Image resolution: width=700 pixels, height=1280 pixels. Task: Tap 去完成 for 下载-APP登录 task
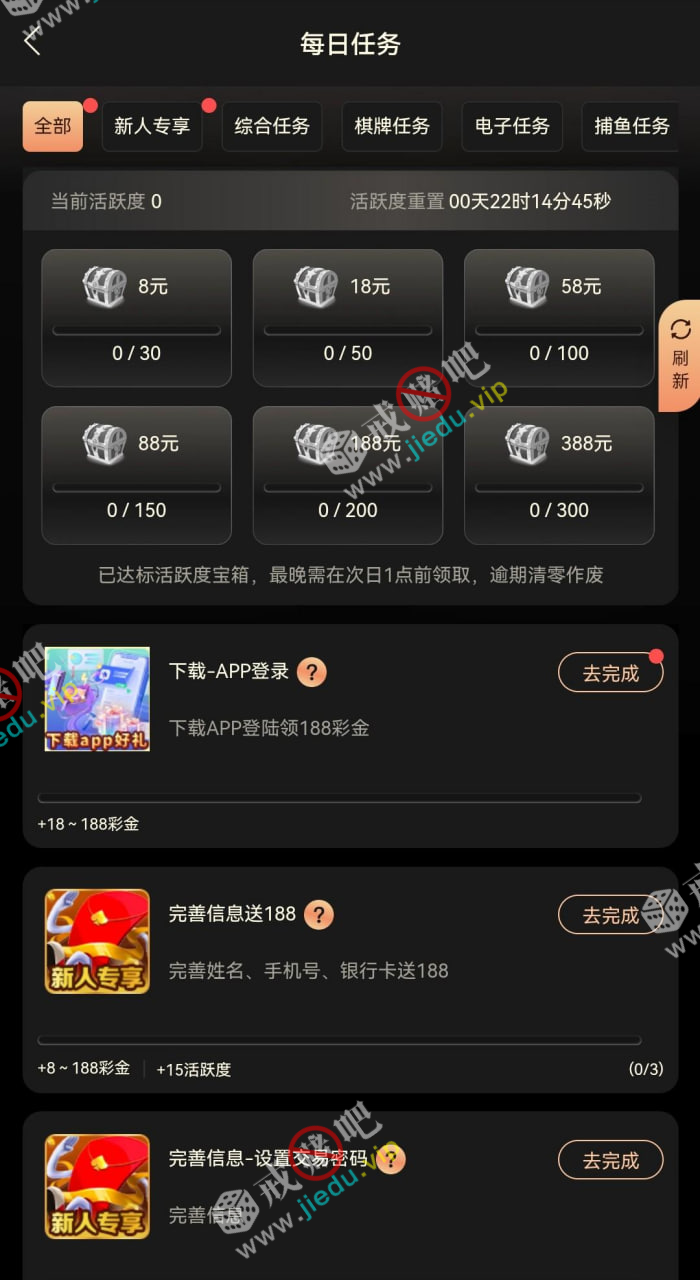(x=610, y=673)
